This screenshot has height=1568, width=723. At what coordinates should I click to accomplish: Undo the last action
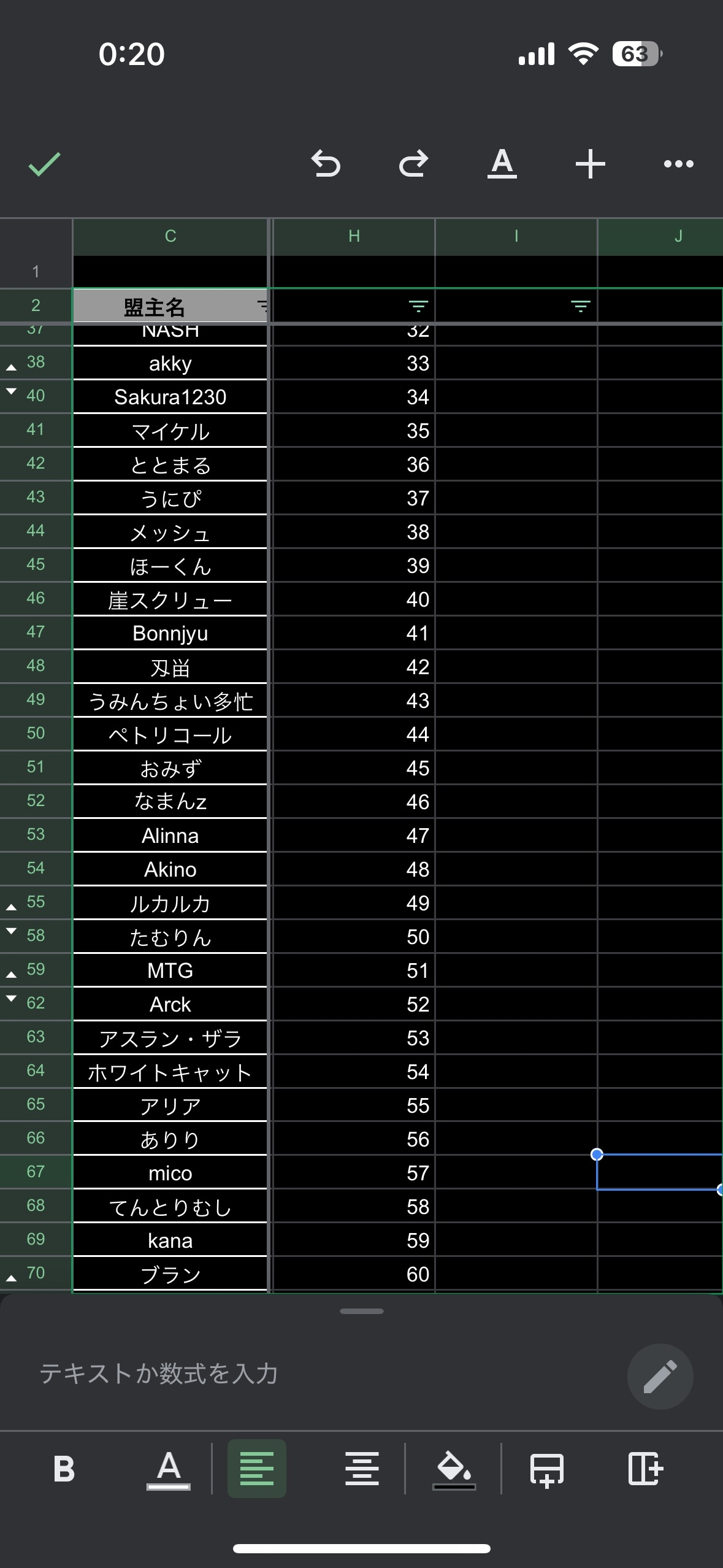click(326, 164)
